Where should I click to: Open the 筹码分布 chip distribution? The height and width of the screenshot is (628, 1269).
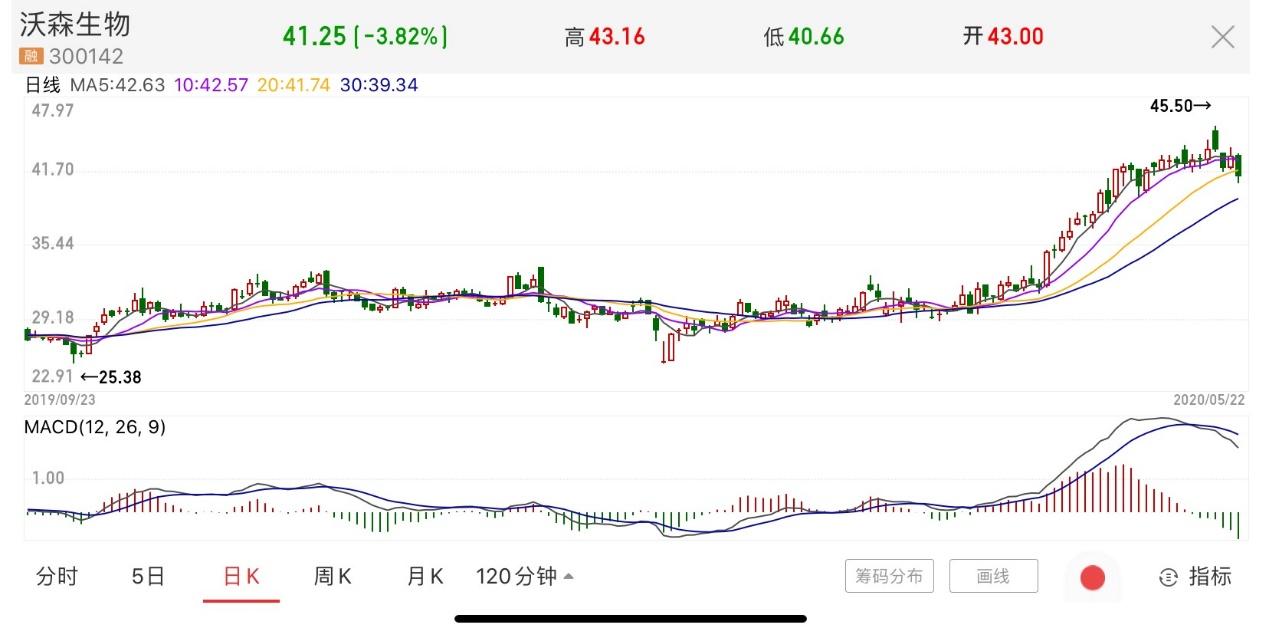(x=889, y=577)
